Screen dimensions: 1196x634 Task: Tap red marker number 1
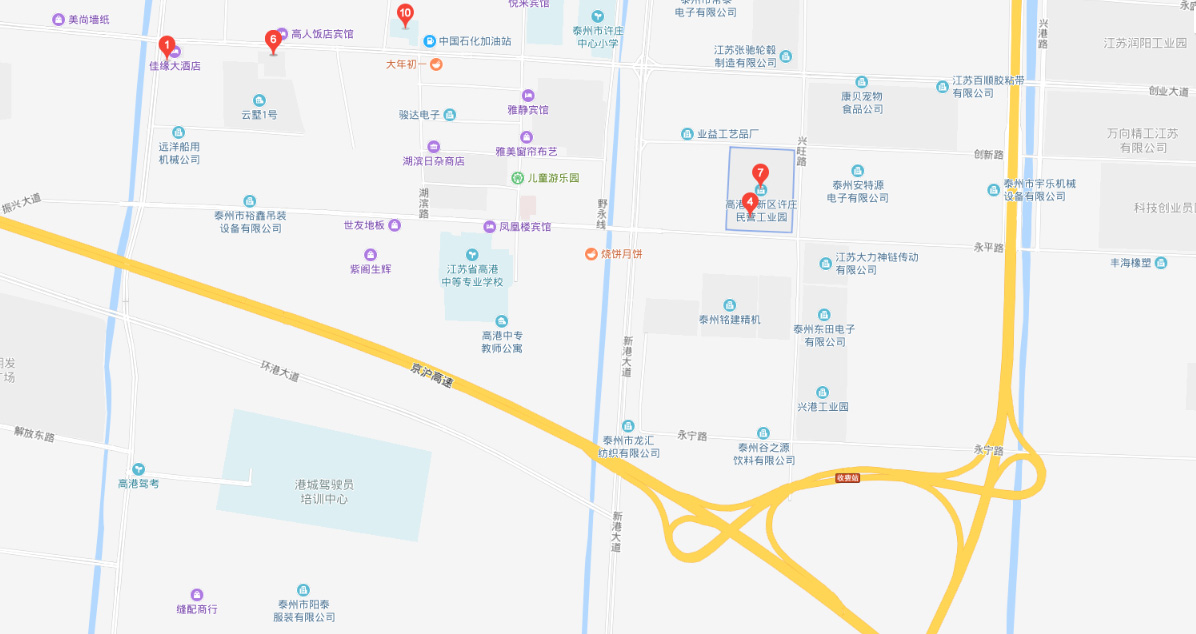[167, 46]
